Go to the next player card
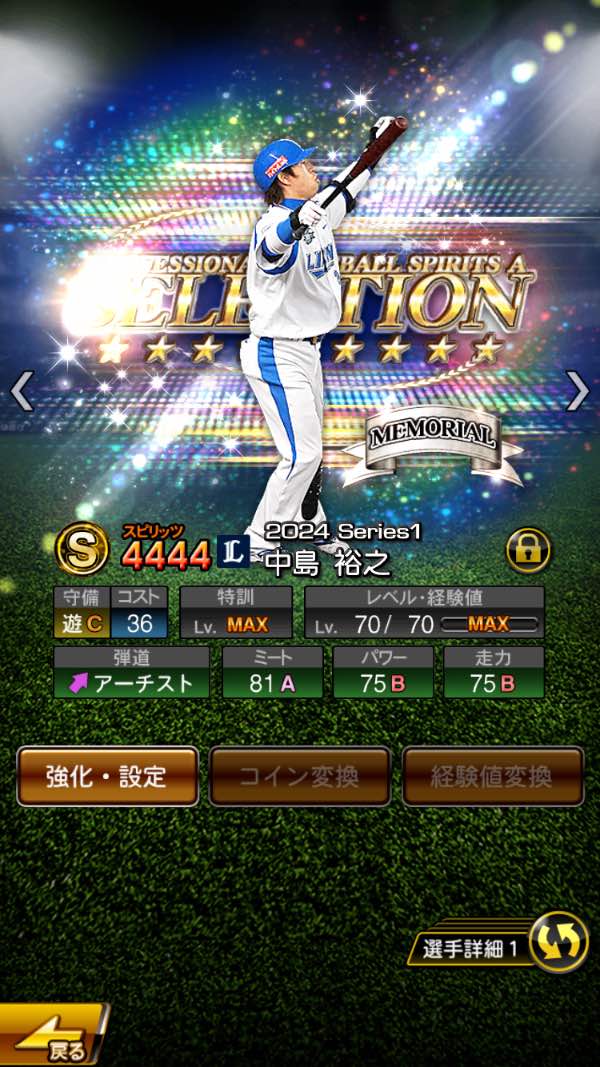Screen dimensions: 600x1067 click(x=577, y=392)
